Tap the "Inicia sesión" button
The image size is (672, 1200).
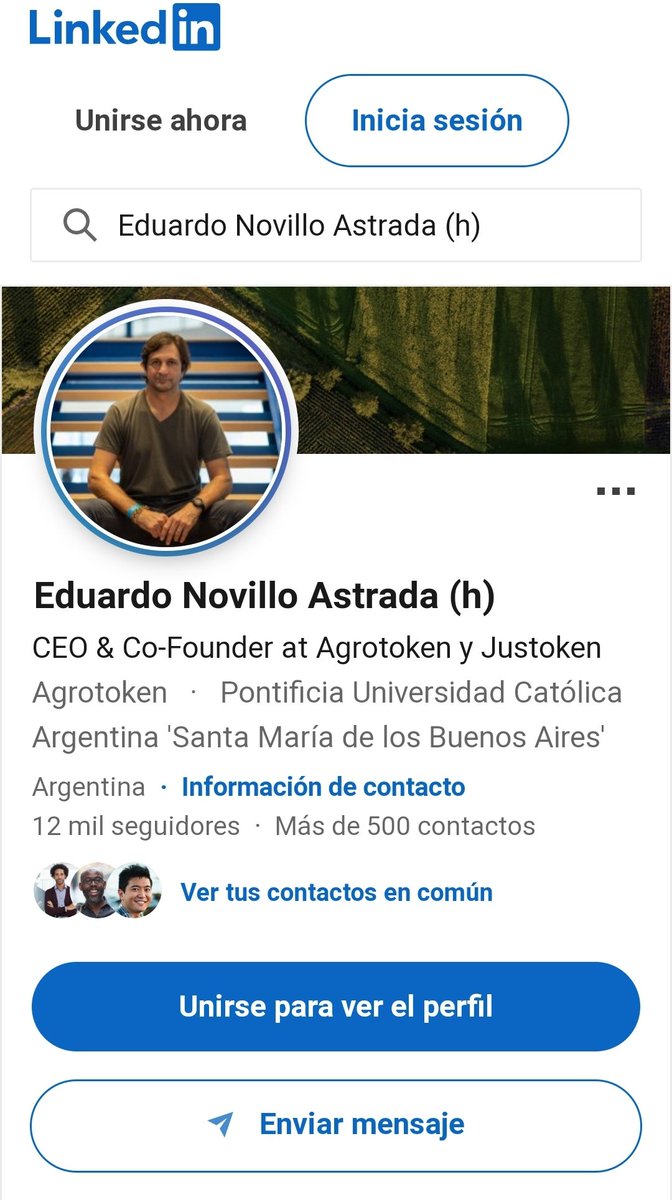pyautogui.click(x=436, y=121)
